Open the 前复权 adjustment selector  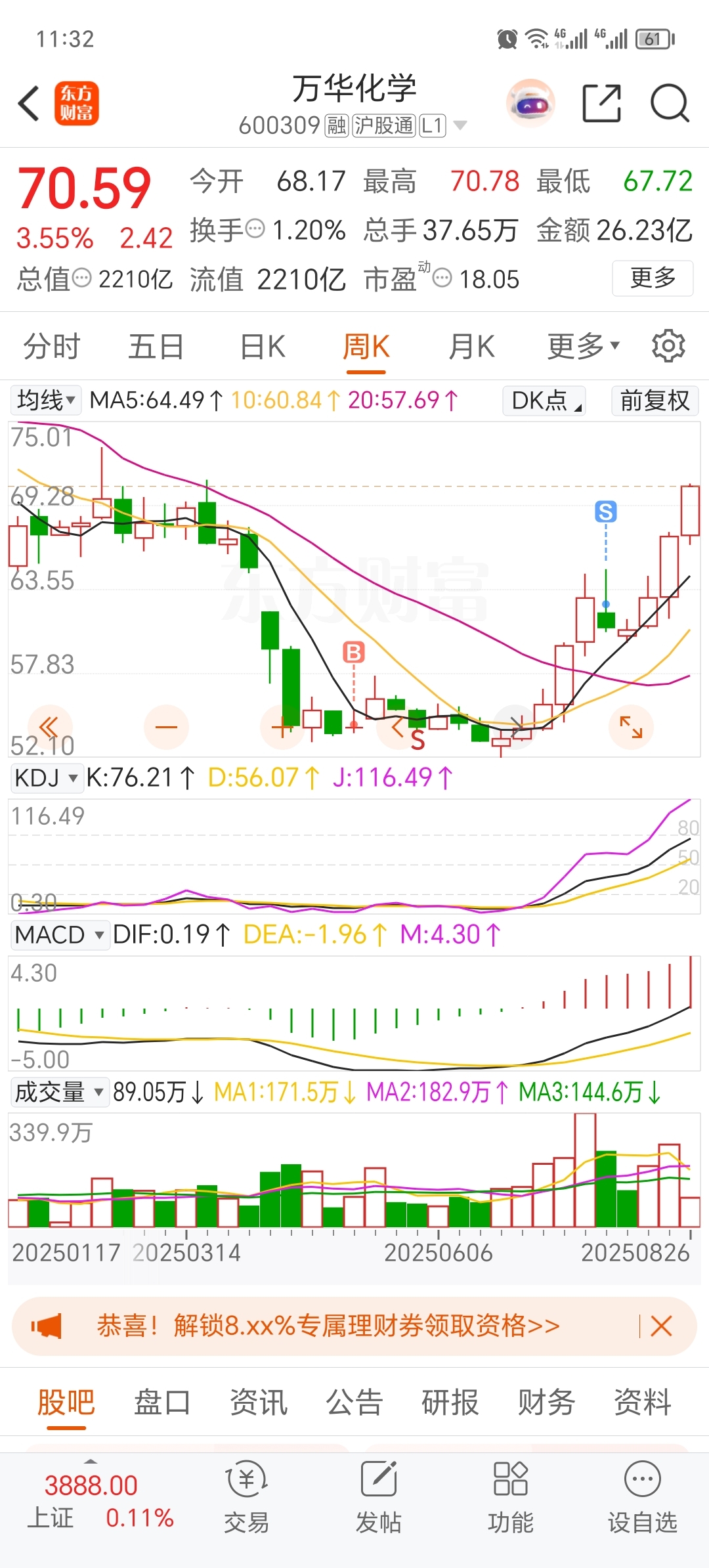click(x=655, y=400)
